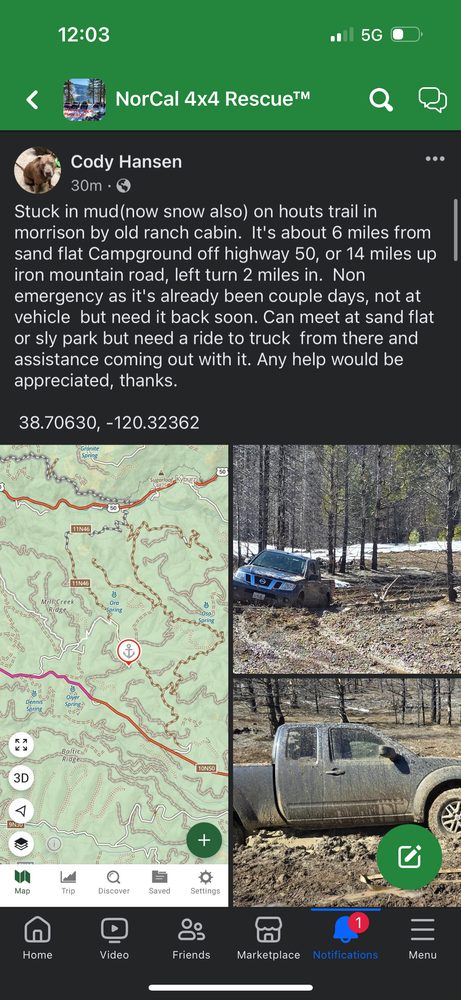The height and width of the screenshot is (1000, 461).
Task: Switch to the Home tab
Action: point(38,938)
